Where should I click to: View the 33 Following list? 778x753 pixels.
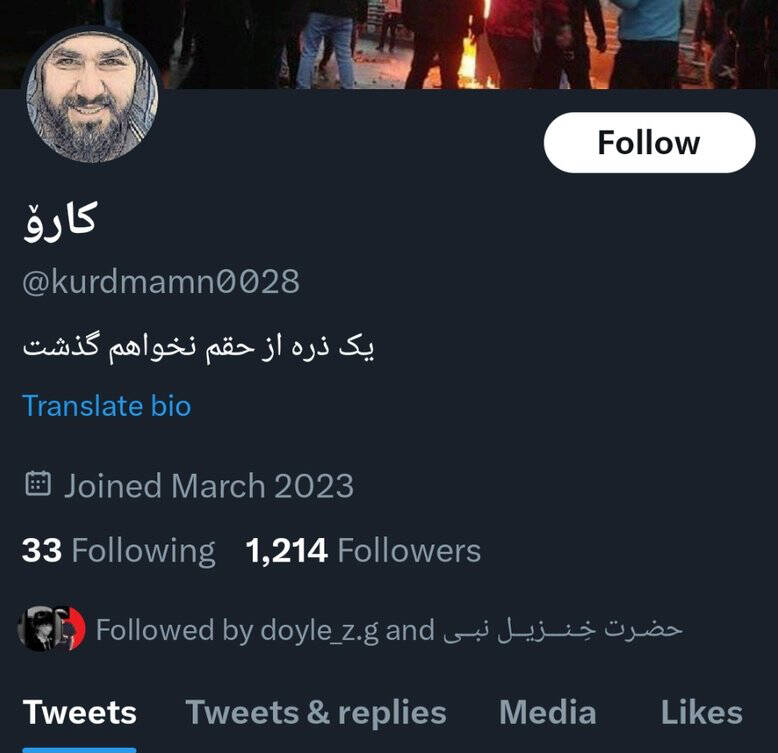point(118,550)
